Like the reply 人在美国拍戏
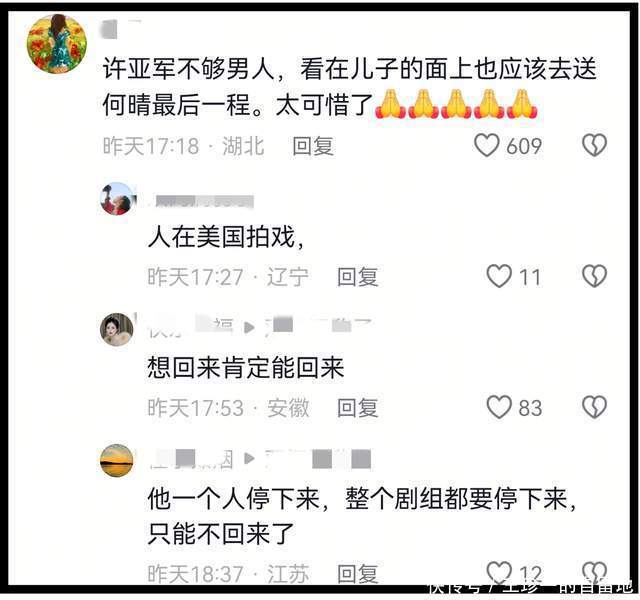This screenshot has width=640, height=600. [x=499, y=277]
